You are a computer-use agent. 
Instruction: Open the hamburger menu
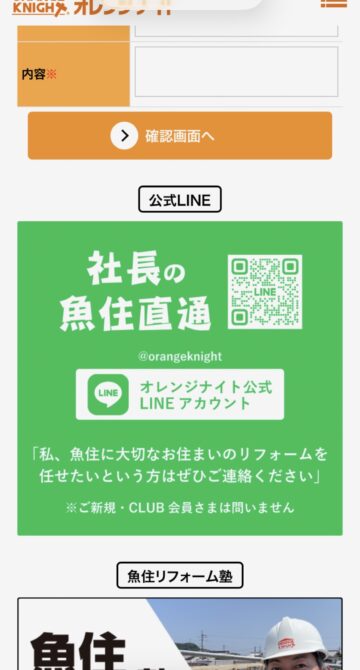pyautogui.click(x=334, y=3)
